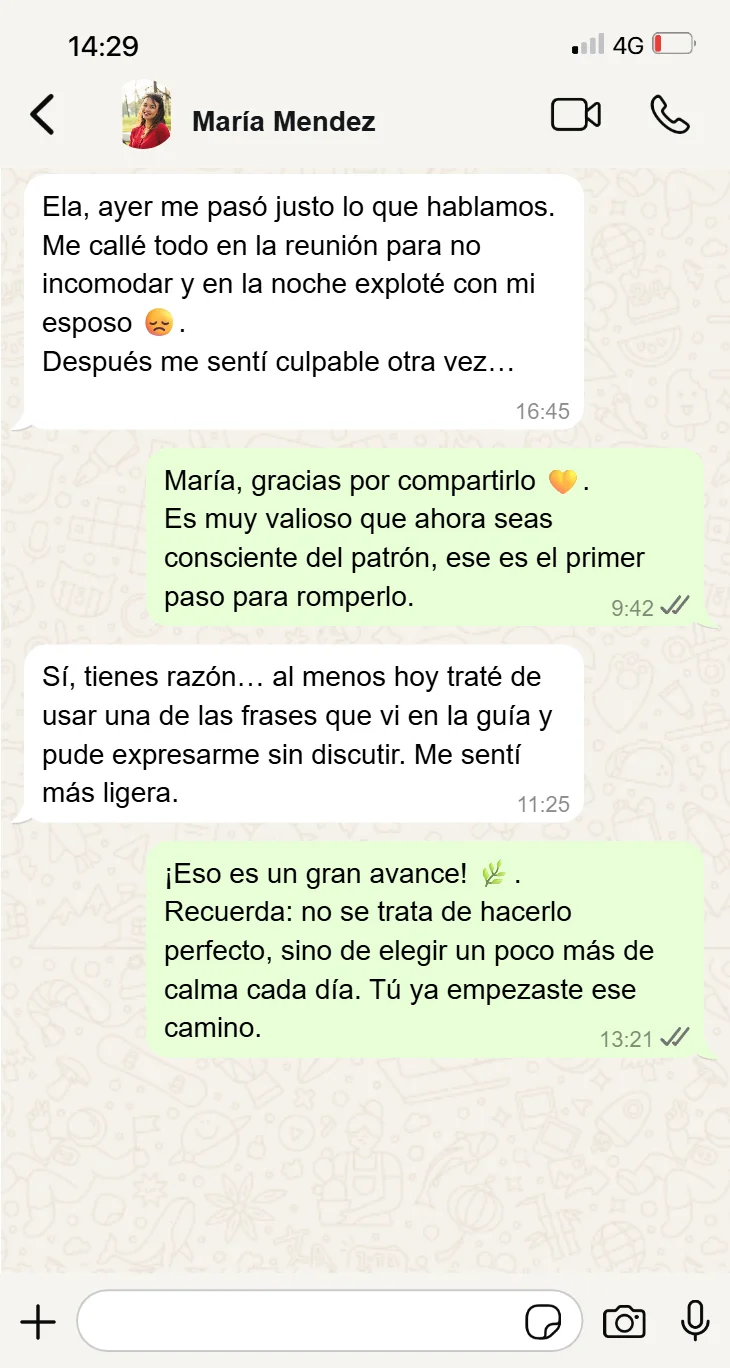Open María Mendez's contact info
This screenshot has height=1368, width=730.
(x=283, y=122)
